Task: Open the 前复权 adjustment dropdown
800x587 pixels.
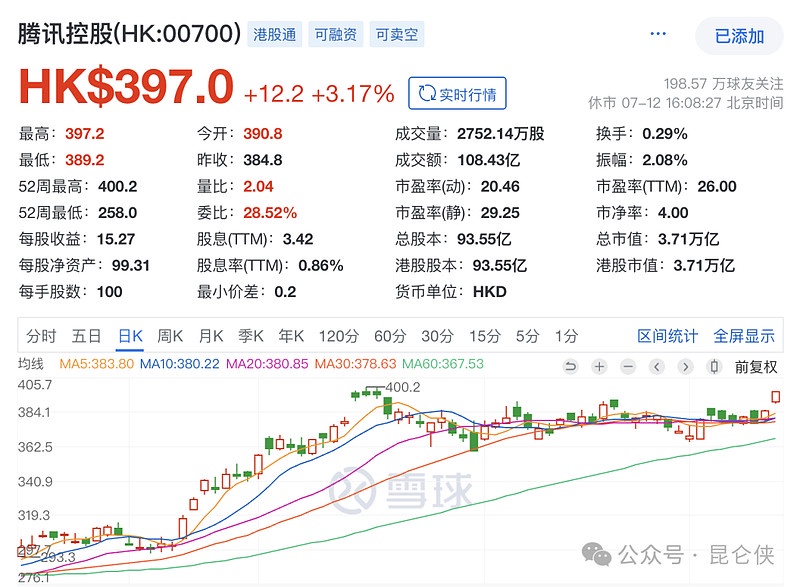Action: [755, 367]
